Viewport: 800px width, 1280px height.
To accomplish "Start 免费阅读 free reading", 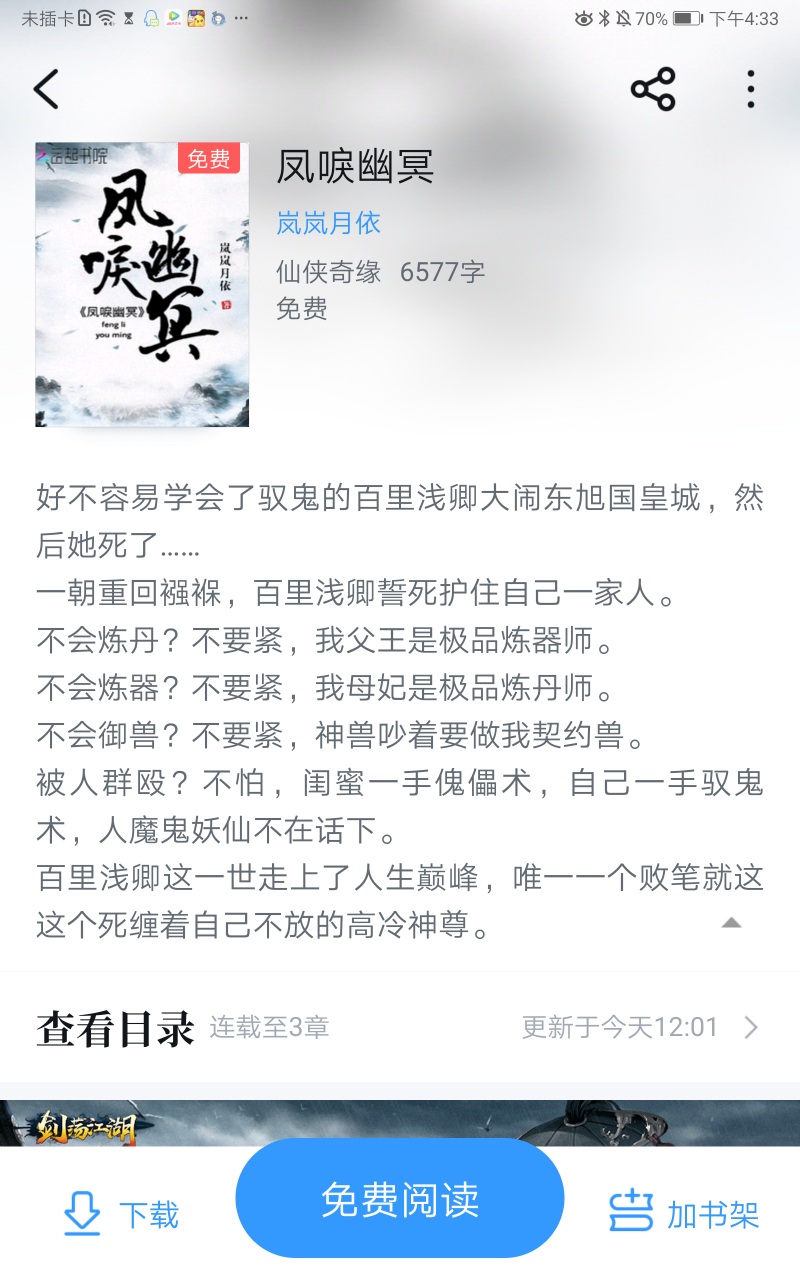I will click(x=400, y=1199).
